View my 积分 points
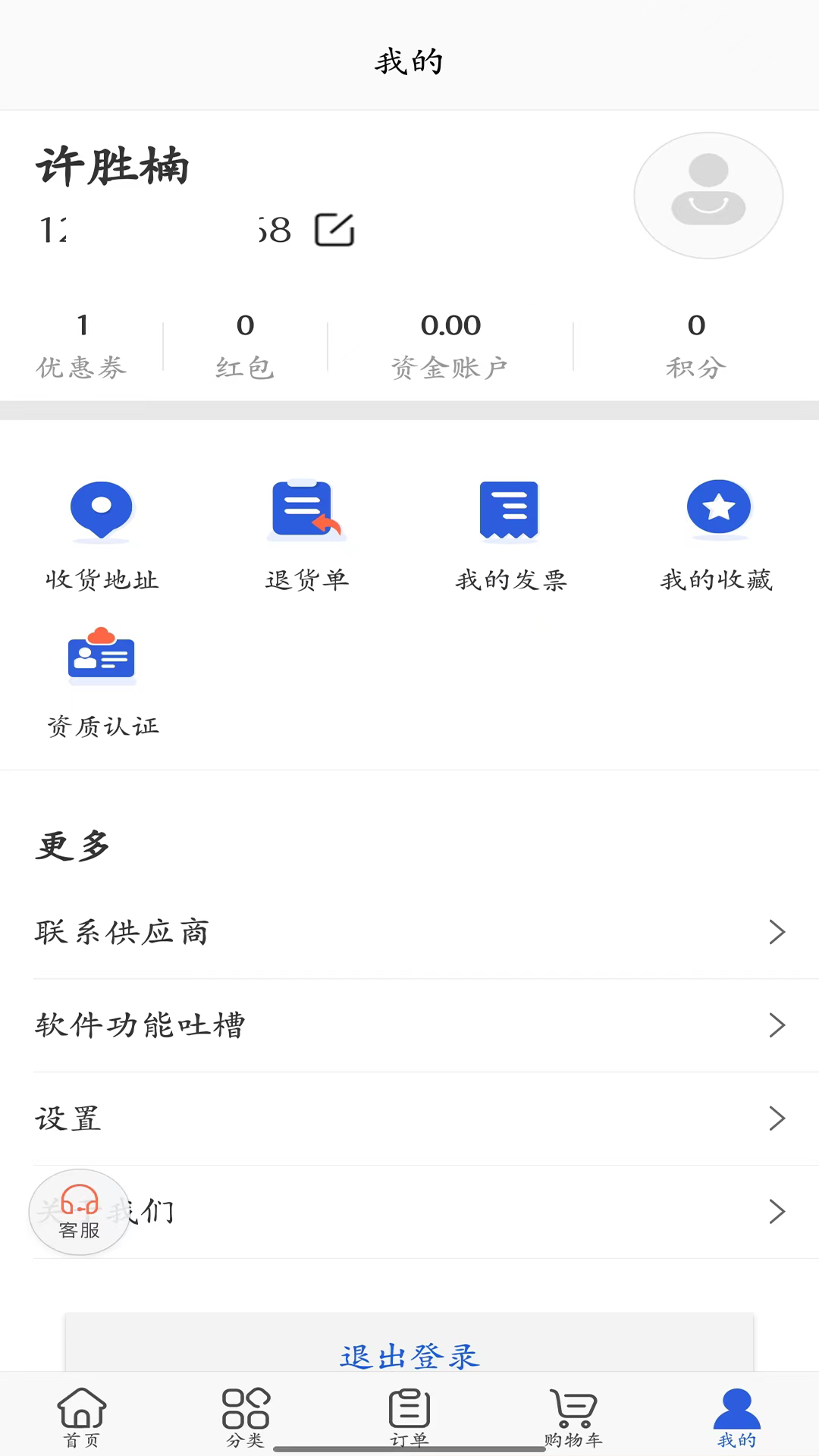Image resolution: width=819 pixels, height=1456 pixels. (696, 346)
